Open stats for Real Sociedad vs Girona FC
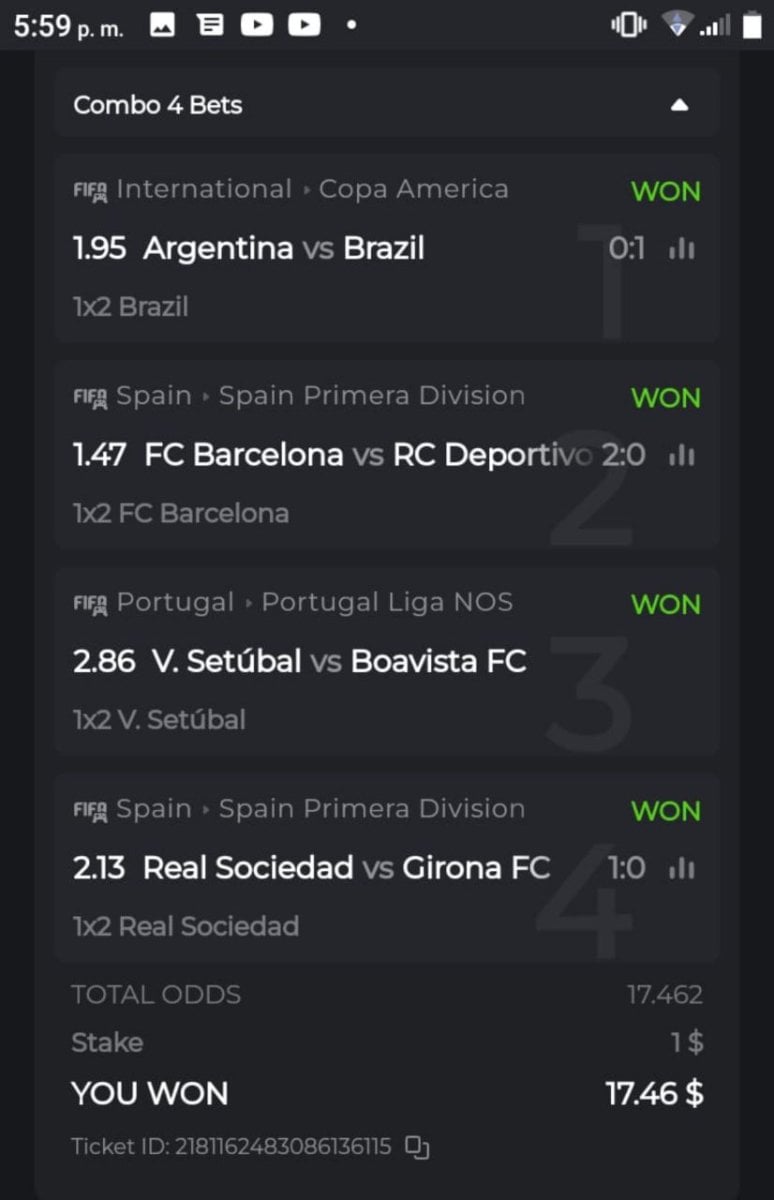This screenshot has height=1200, width=774. pyautogui.click(x=682, y=868)
